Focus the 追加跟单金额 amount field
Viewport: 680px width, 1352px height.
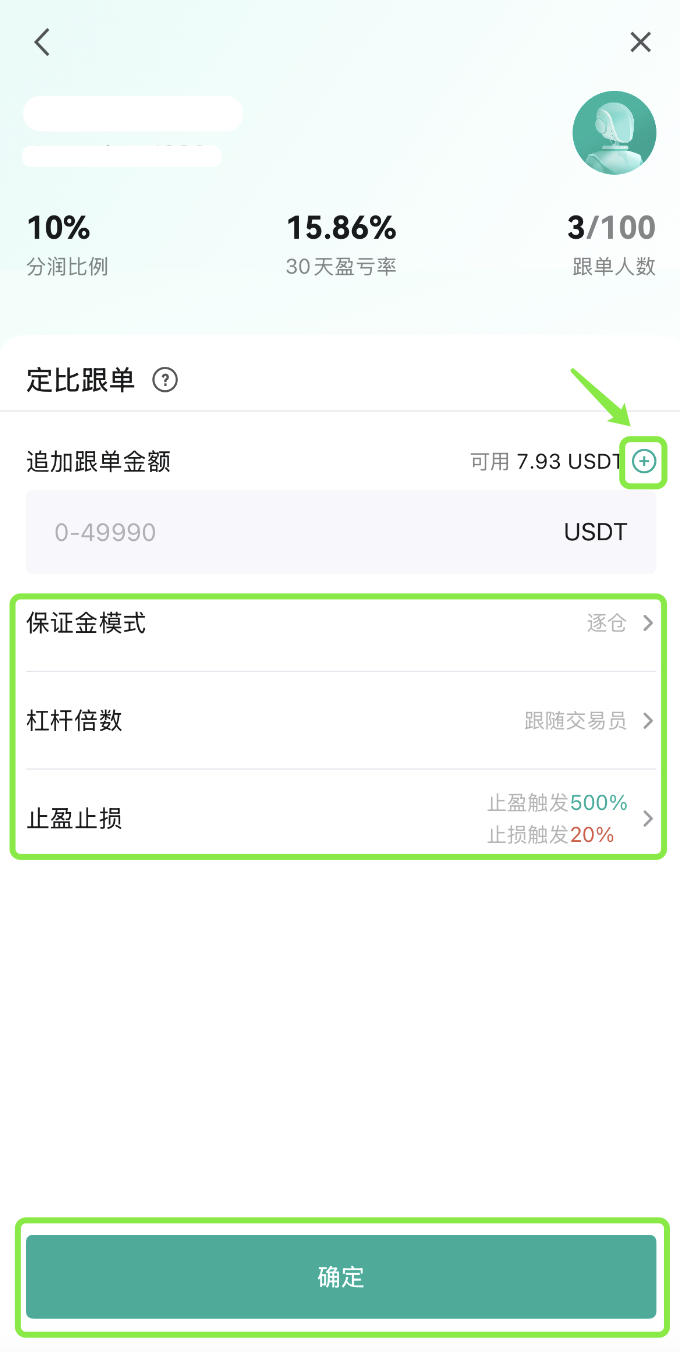pos(341,532)
